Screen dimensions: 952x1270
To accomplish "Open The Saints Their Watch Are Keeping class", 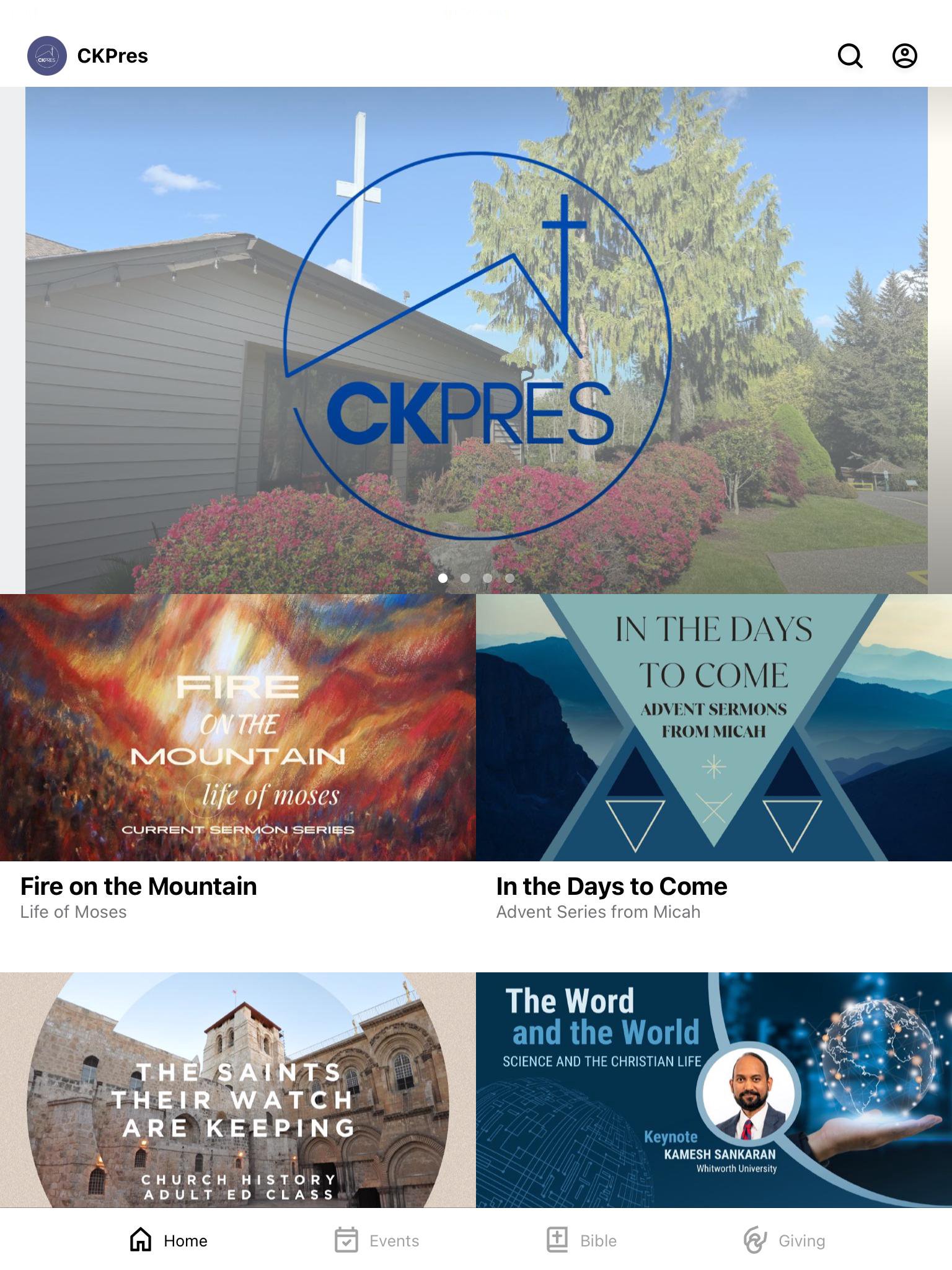I will coord(238,1089).
